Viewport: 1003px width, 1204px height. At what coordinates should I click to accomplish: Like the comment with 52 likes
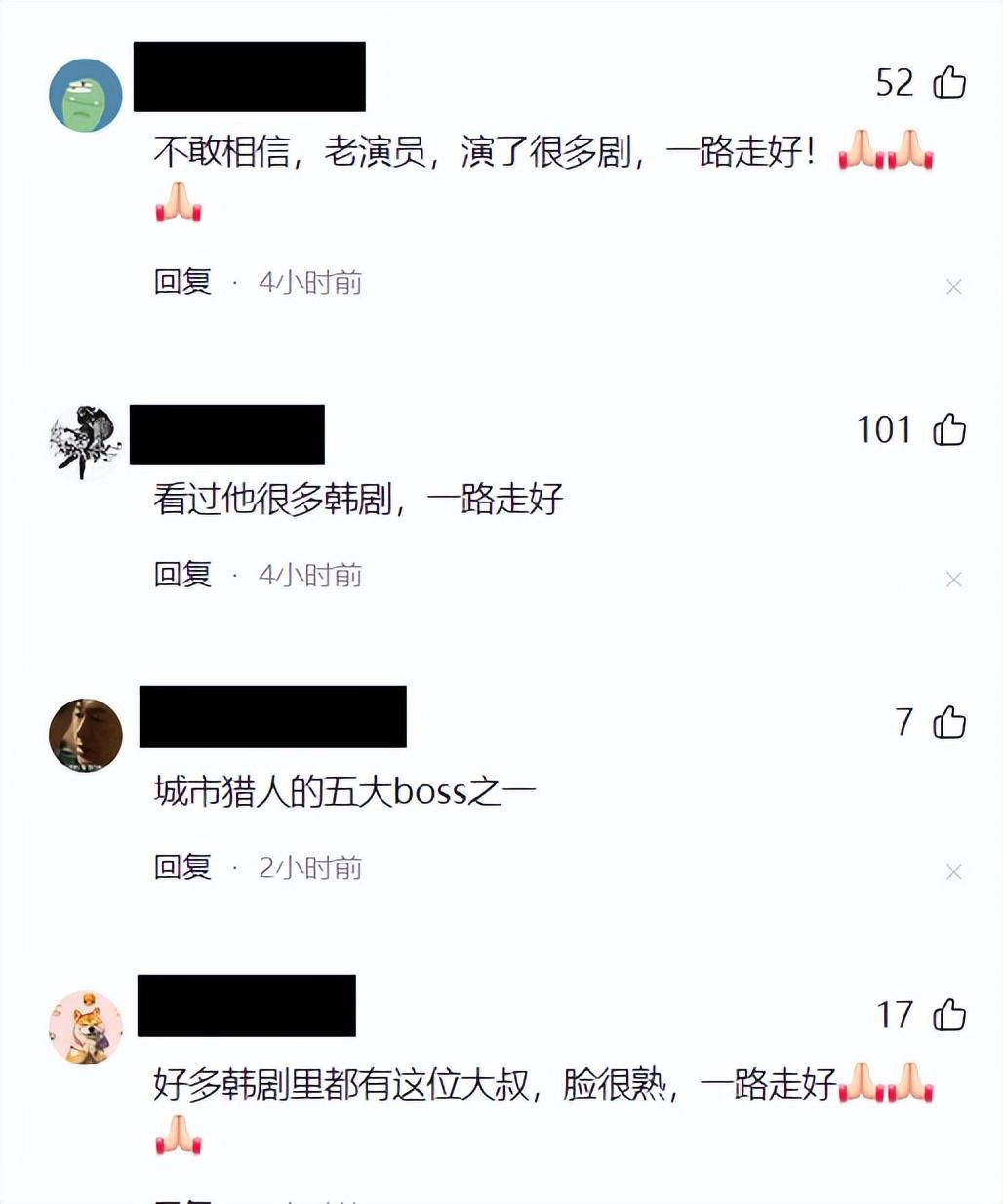948,82
